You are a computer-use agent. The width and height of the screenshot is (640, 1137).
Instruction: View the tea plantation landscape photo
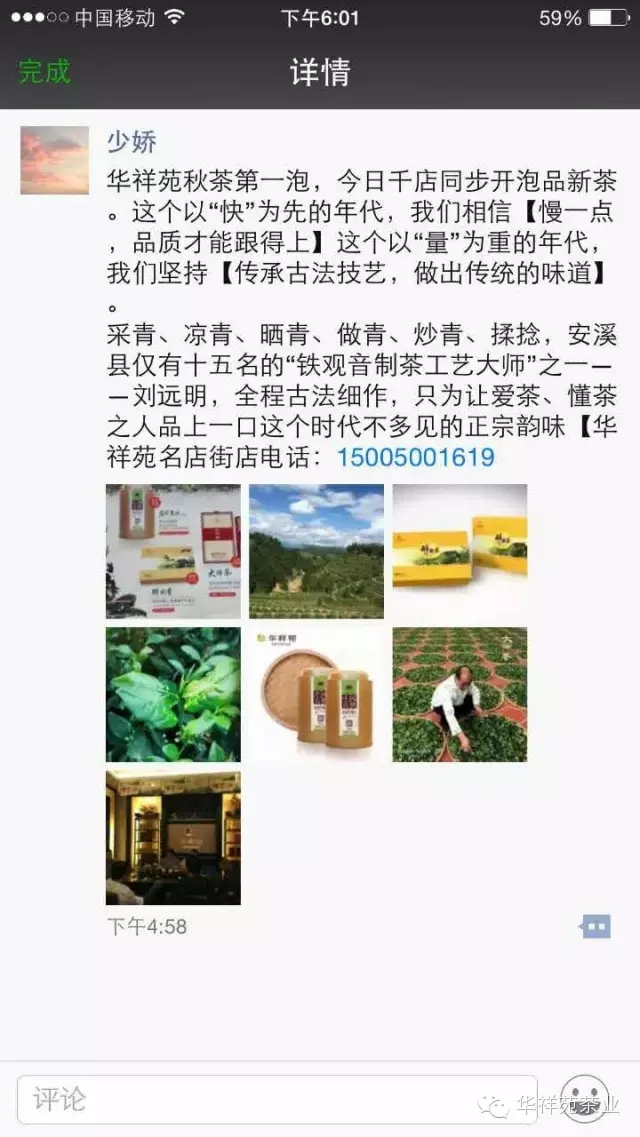(316, 551)
